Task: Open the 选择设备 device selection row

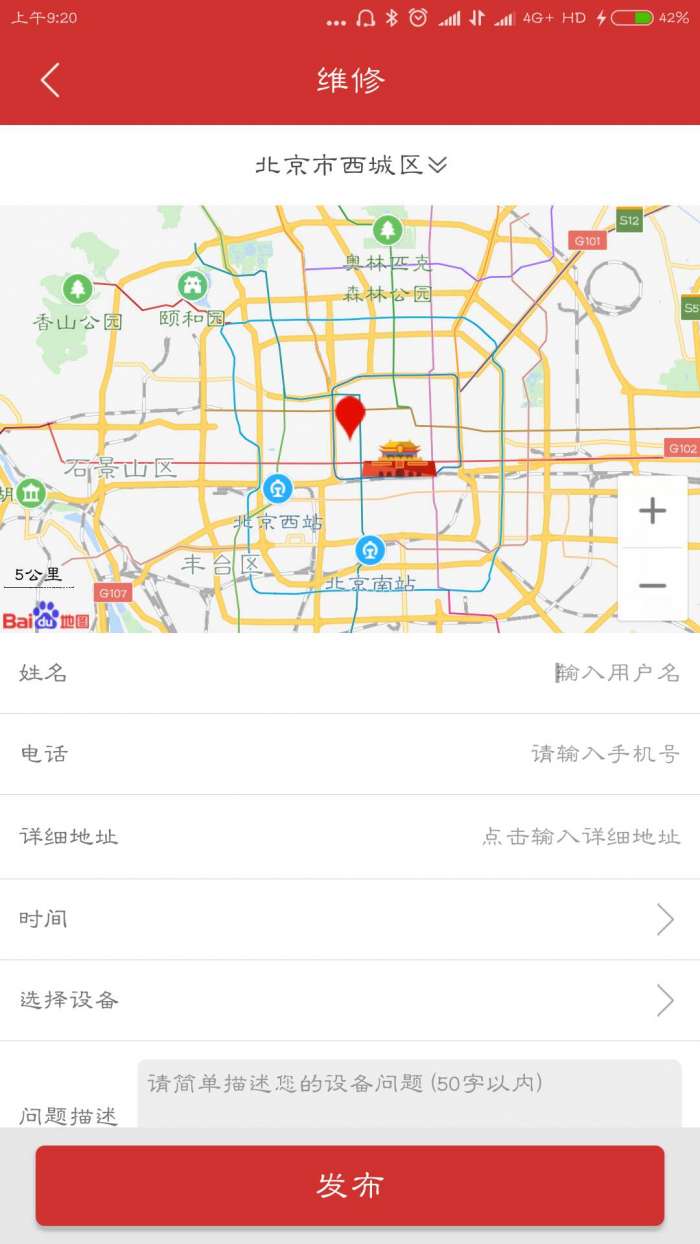Action: (x=350, y=1000)
